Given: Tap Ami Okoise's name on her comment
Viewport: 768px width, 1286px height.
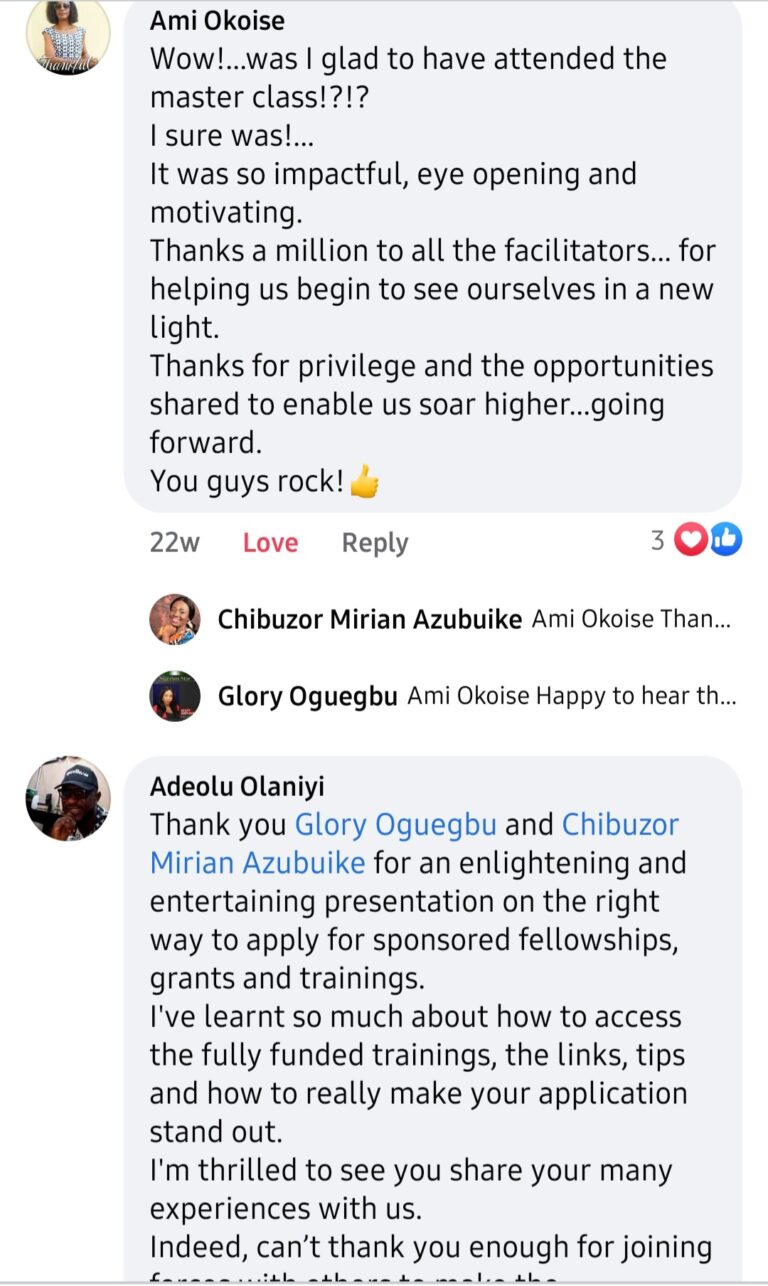Looking at the screenshot, I should (x=217, y=20).
